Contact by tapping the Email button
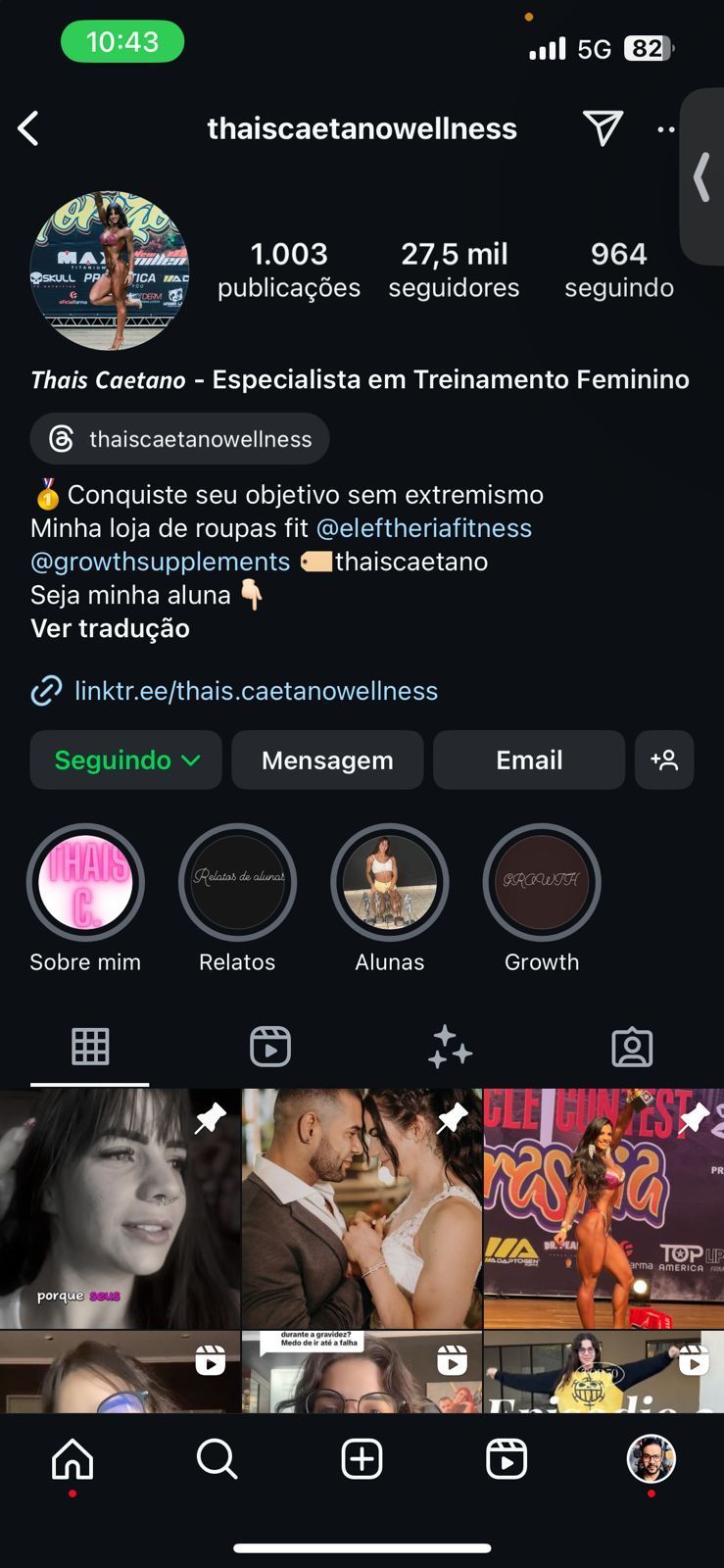724x1568 pixels. pyautogui.click(x=529, y=760)
